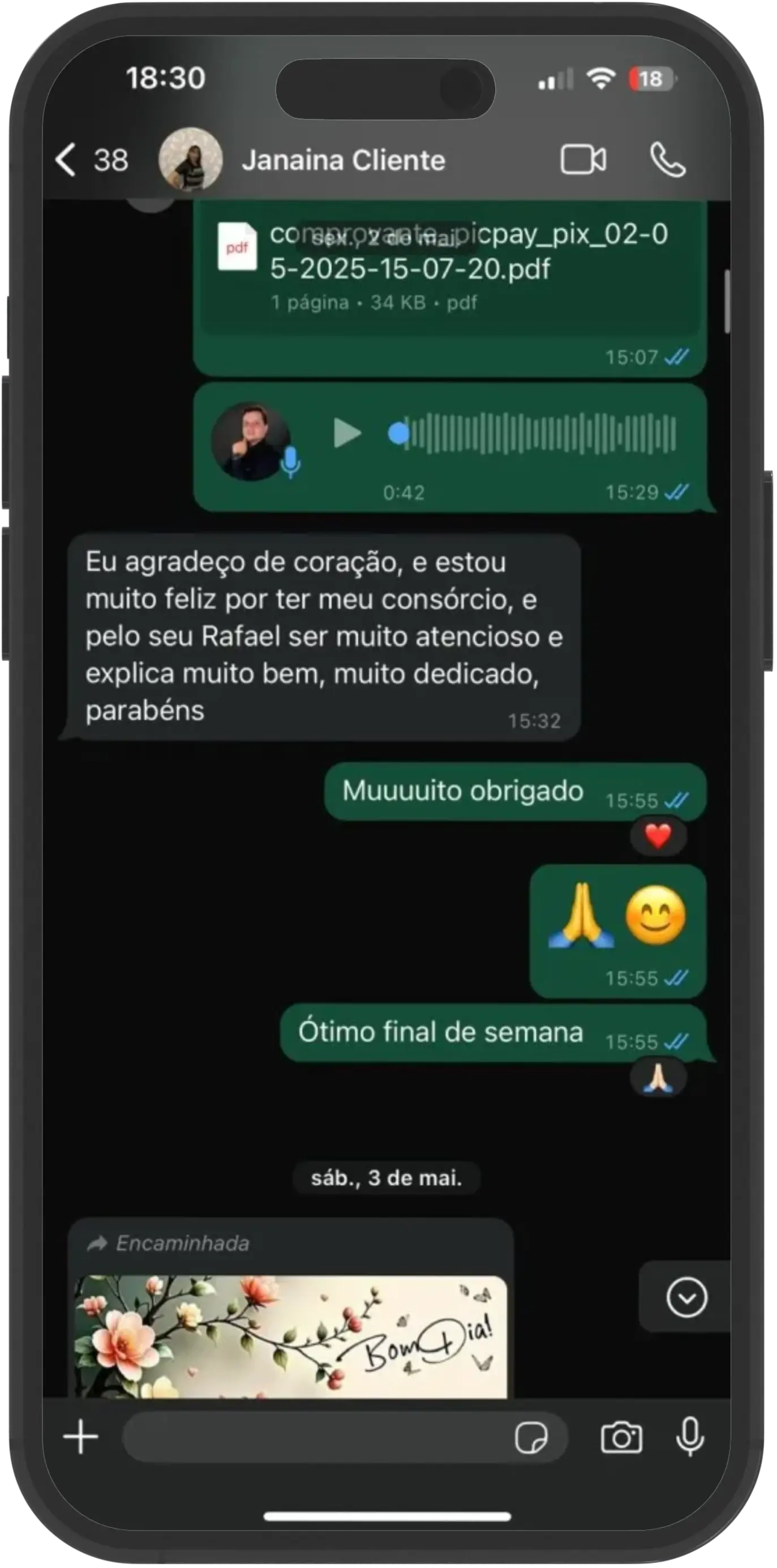Start a video call with Janaina
777x1568 pixels.
click(x=582, y=160)
